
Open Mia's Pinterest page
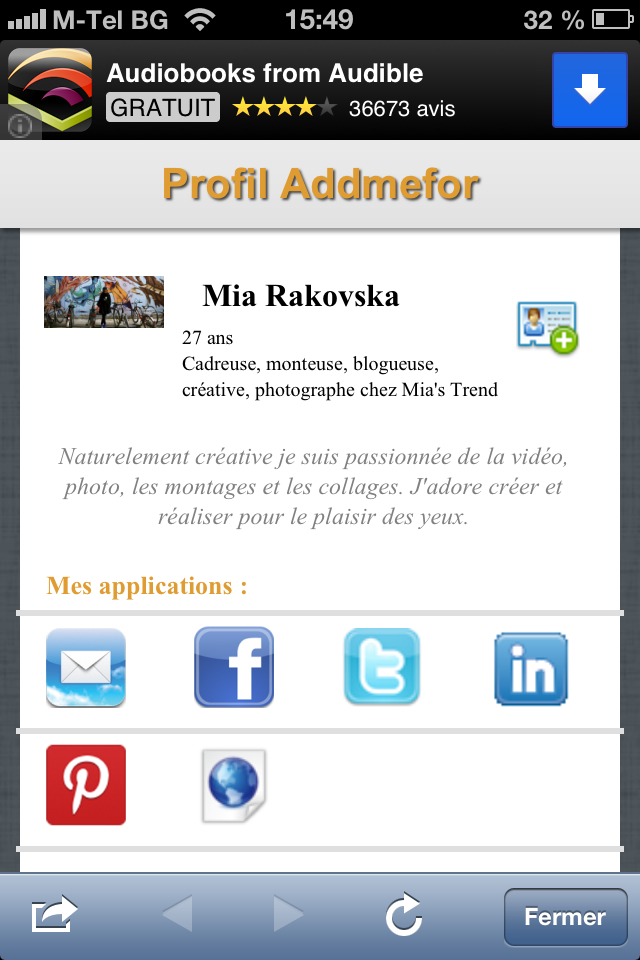pyautogui.click(x=86, y=785)
